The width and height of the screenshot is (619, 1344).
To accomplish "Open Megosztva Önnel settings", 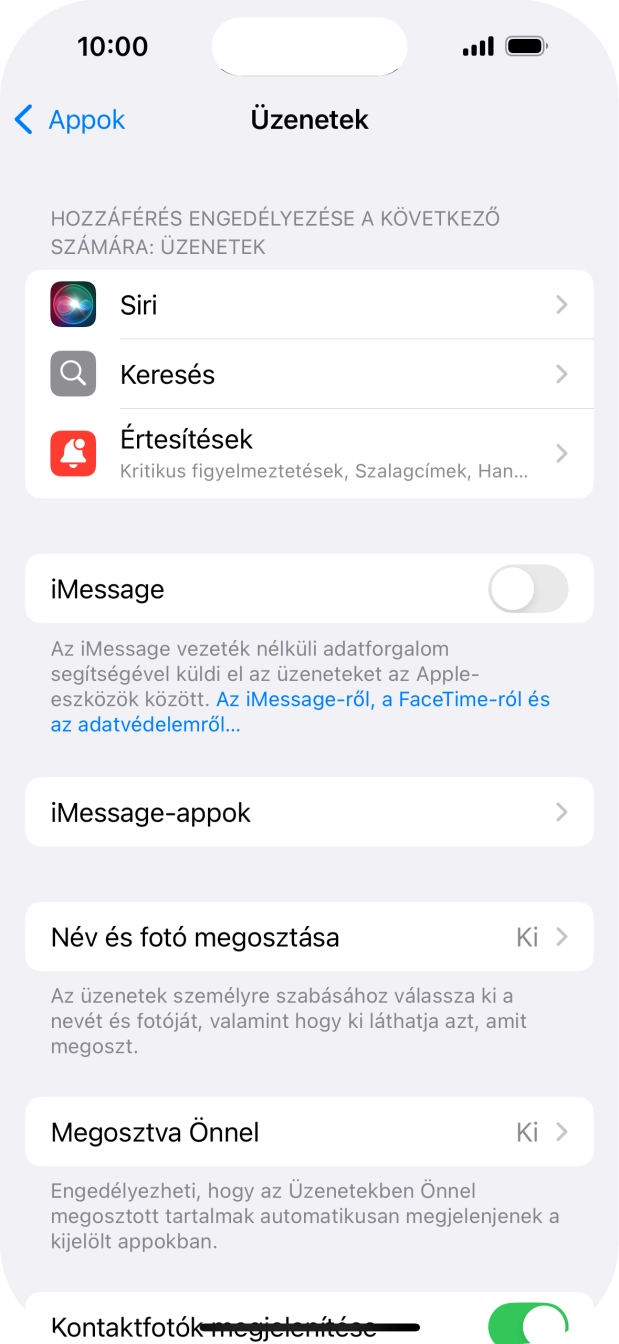I will point(309,1132).
